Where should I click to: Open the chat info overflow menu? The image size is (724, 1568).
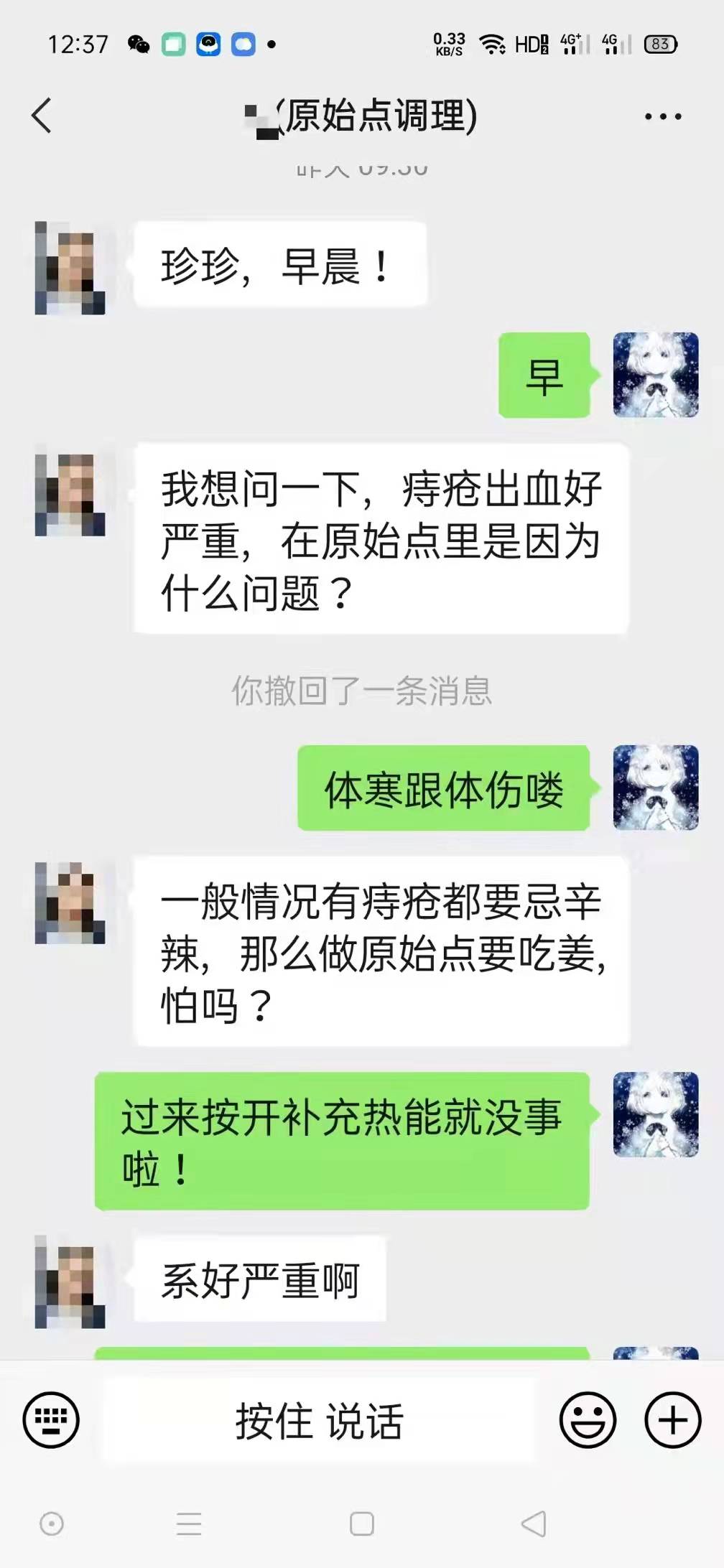click(662, 116)
